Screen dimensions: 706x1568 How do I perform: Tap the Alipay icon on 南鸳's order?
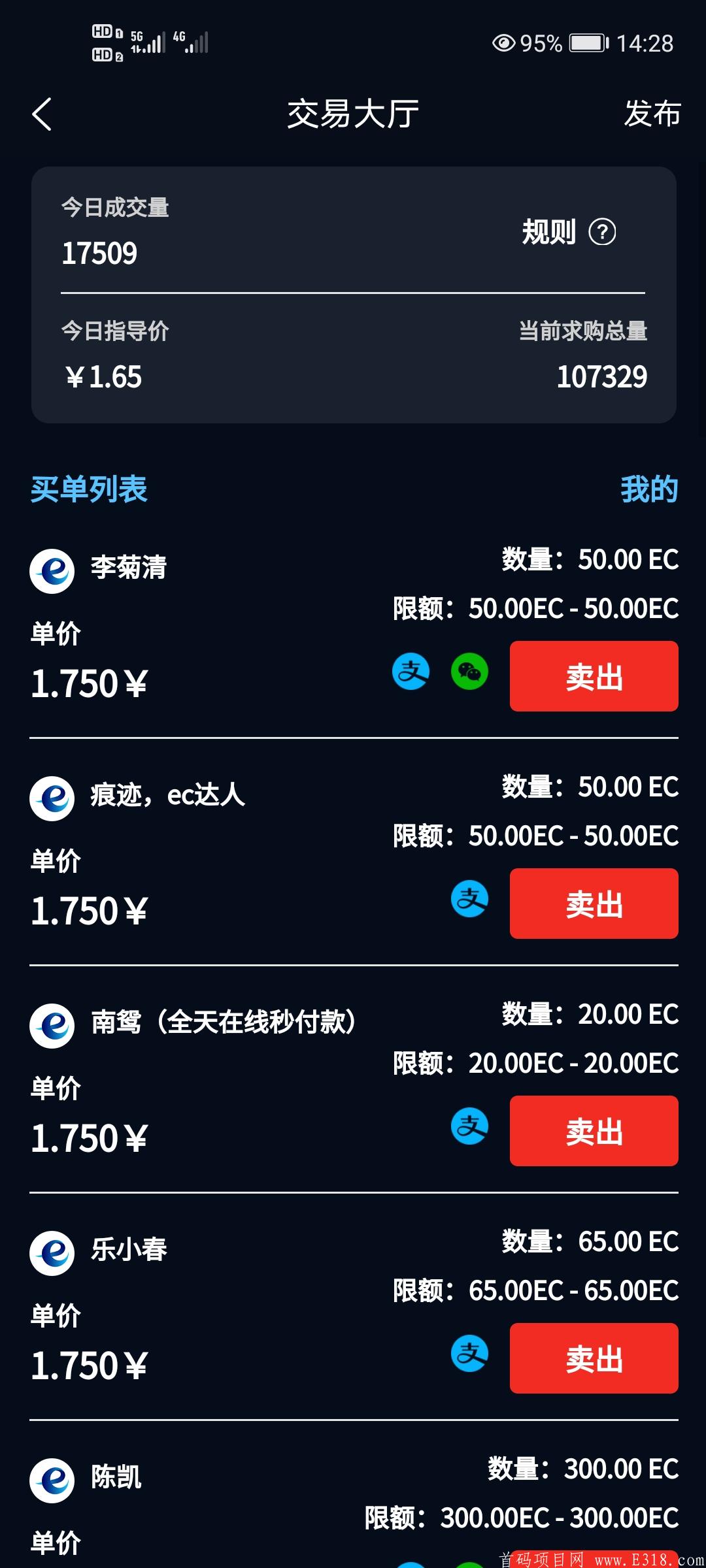click(x=469, y=1127)
